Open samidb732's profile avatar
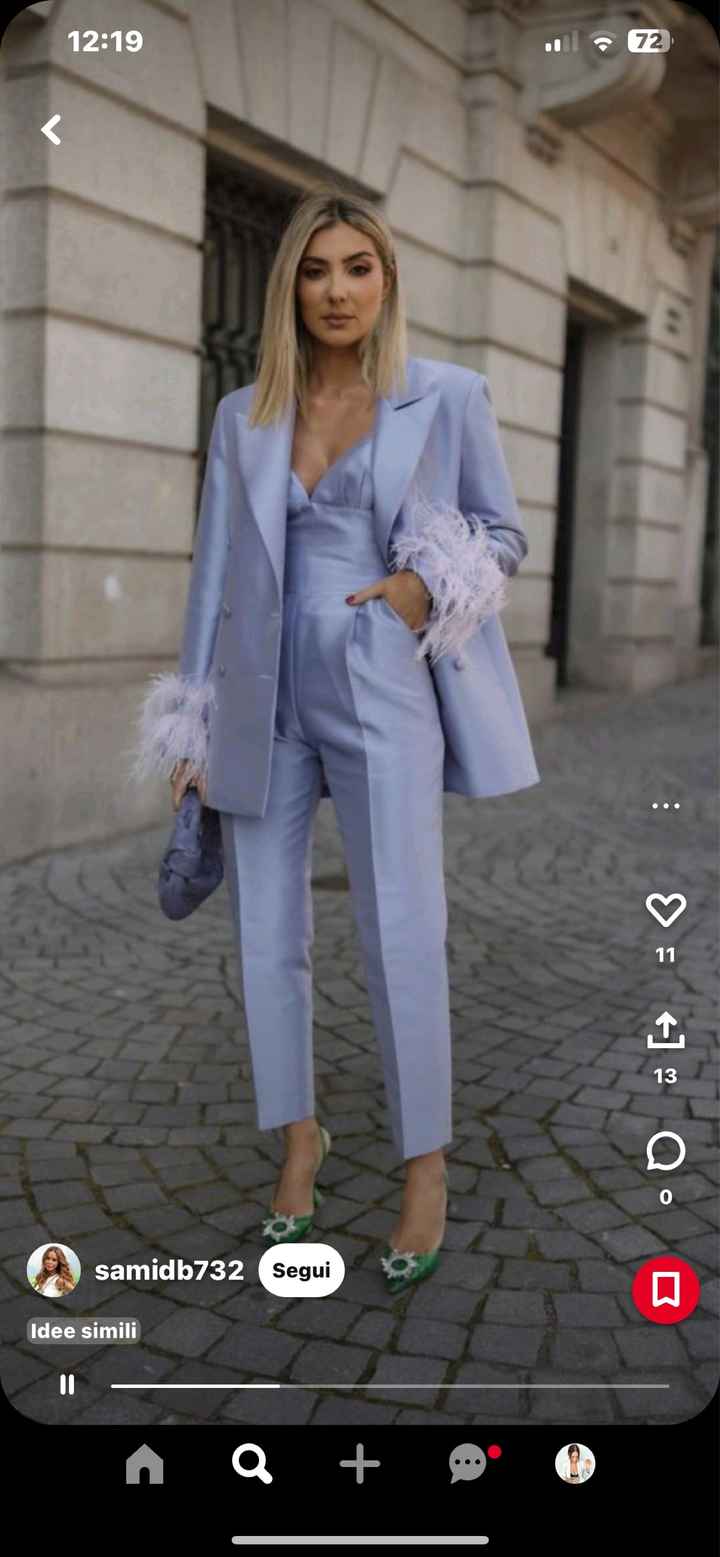The height and width of the screenshot is (1557, 720). tap(54, 1270)
